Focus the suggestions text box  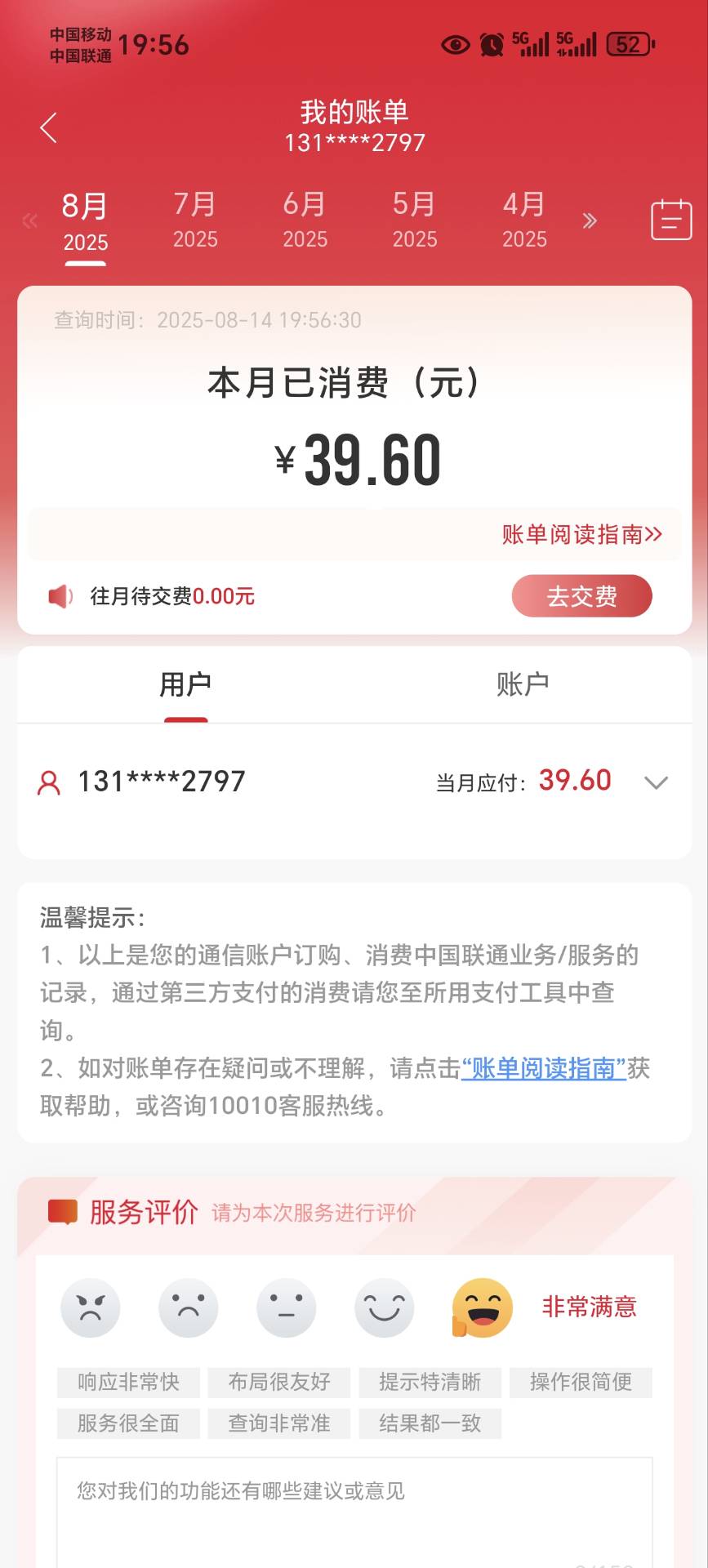point(354,1512)
